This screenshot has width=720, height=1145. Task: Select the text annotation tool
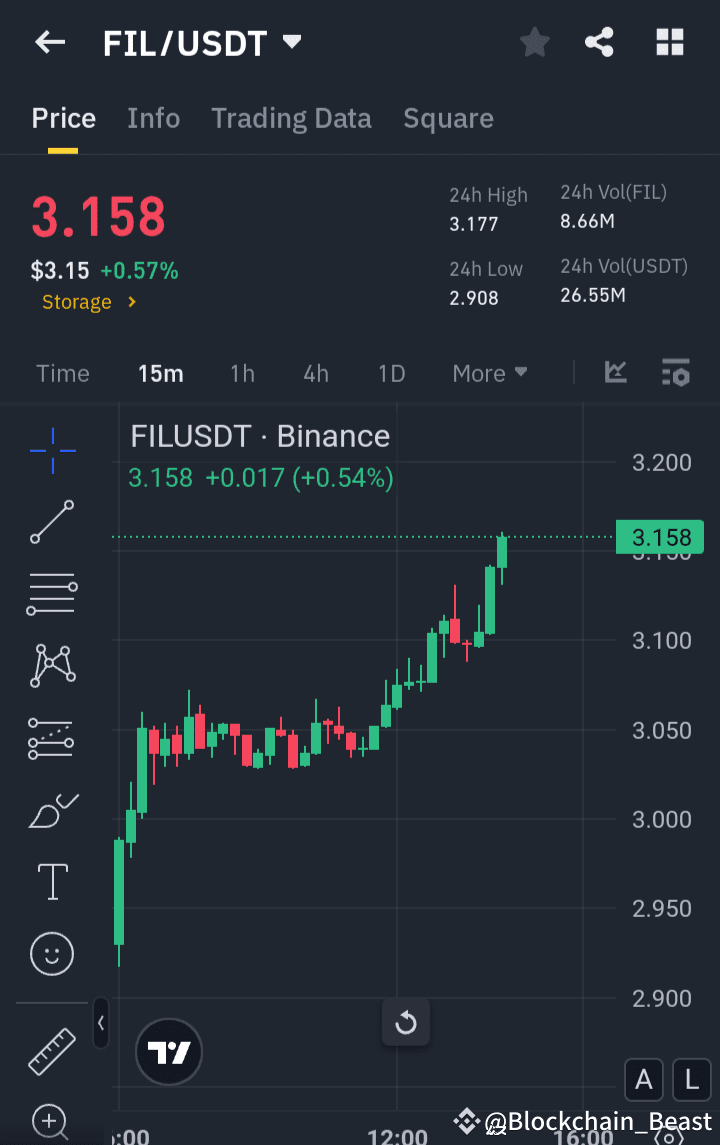coord(51,881)
